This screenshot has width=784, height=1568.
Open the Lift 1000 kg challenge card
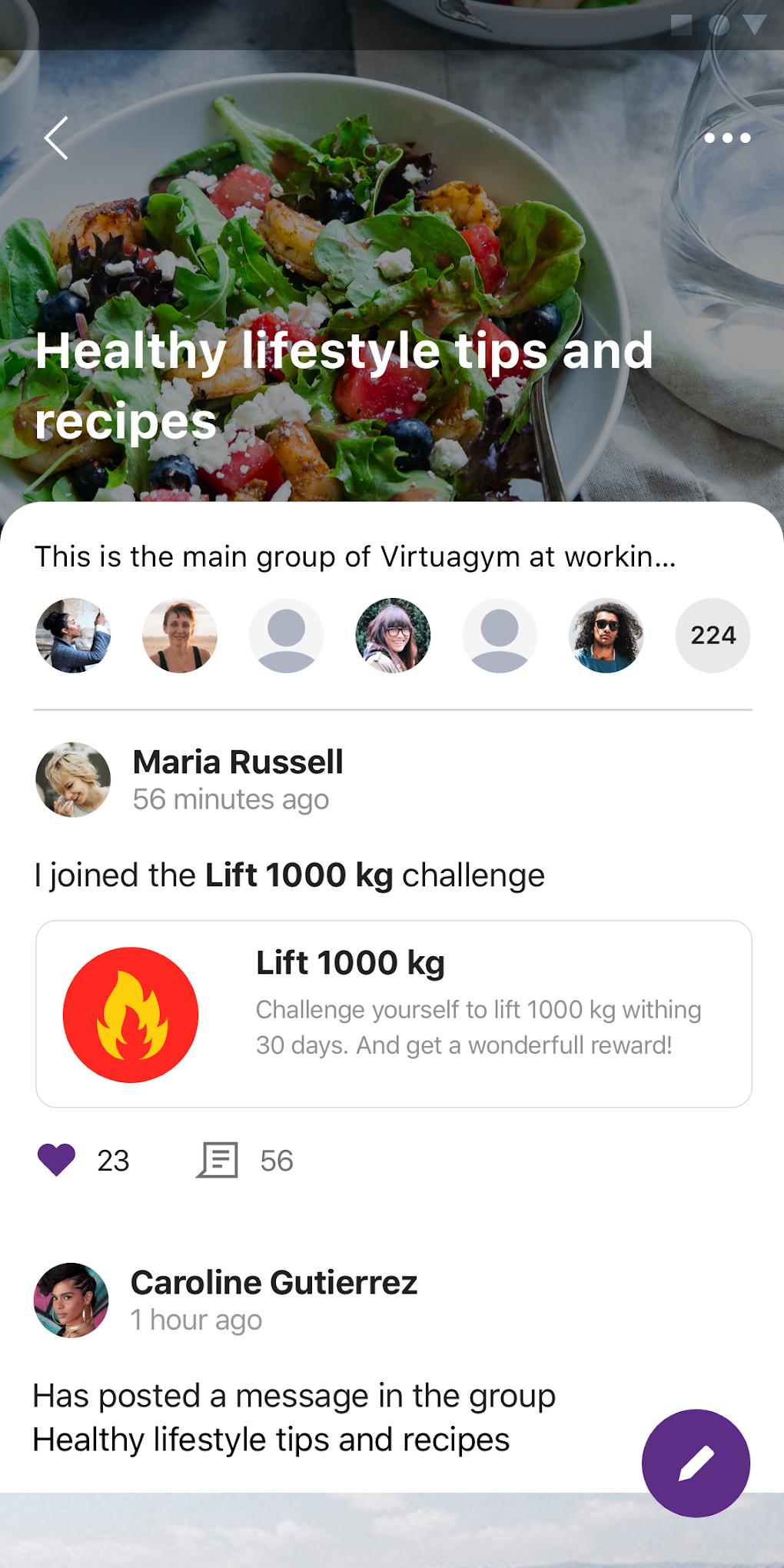tap(394, 1014)
